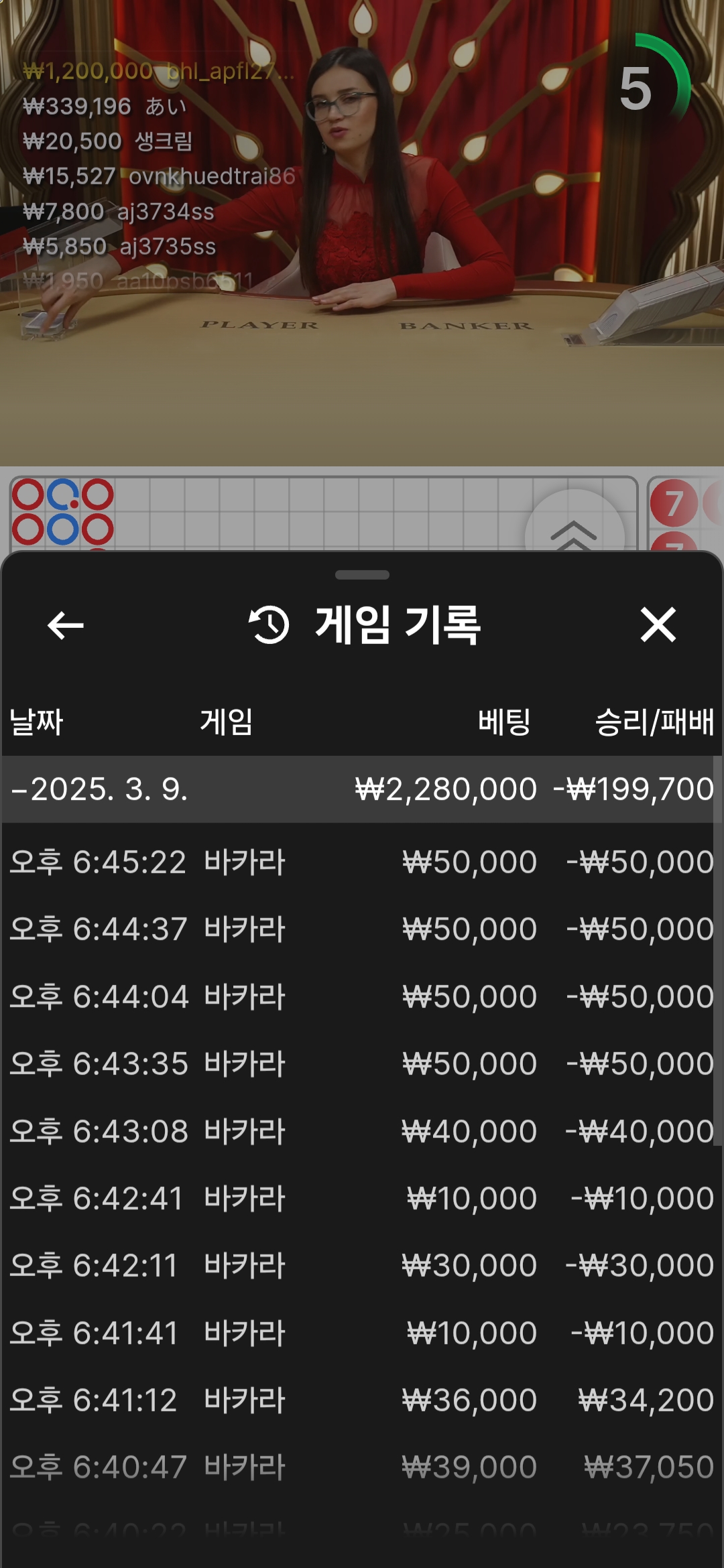
Task: Open the 오후 6:43:35 바카라 record
Action: pos(362,1064)
